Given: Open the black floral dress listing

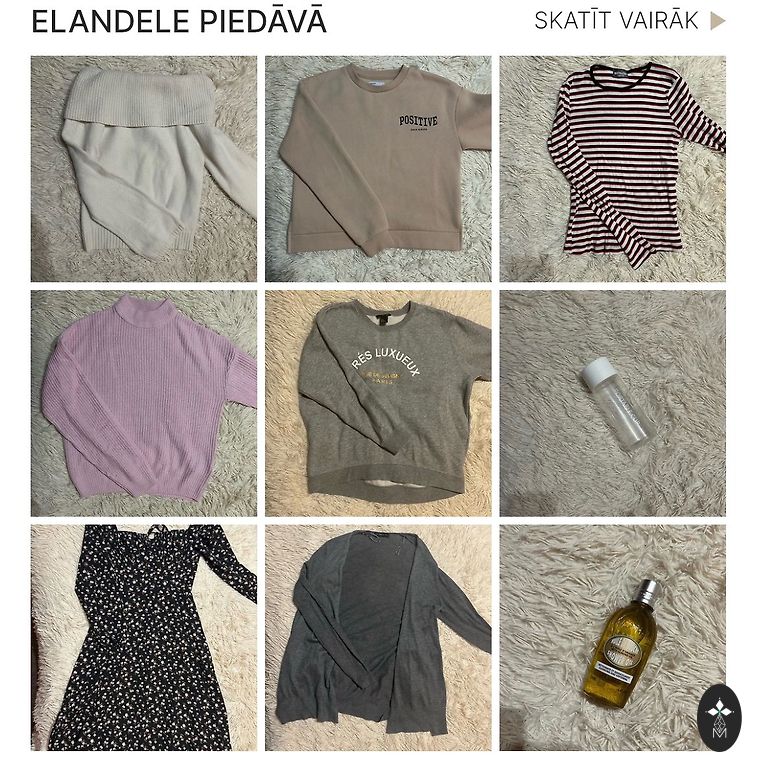Looking at the screenshot, I should [143, 637].
